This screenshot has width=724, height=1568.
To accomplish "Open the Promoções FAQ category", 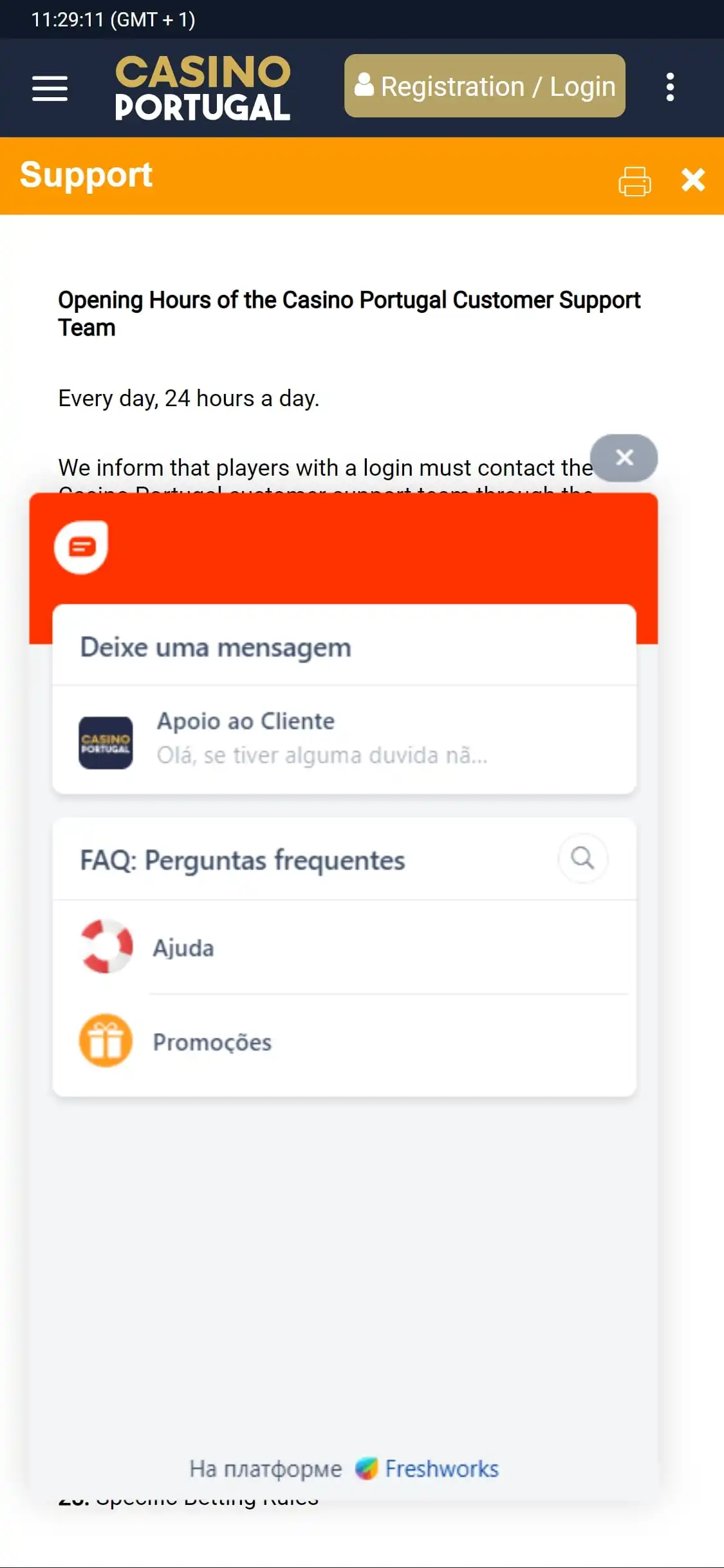I will coord(344,1041).
